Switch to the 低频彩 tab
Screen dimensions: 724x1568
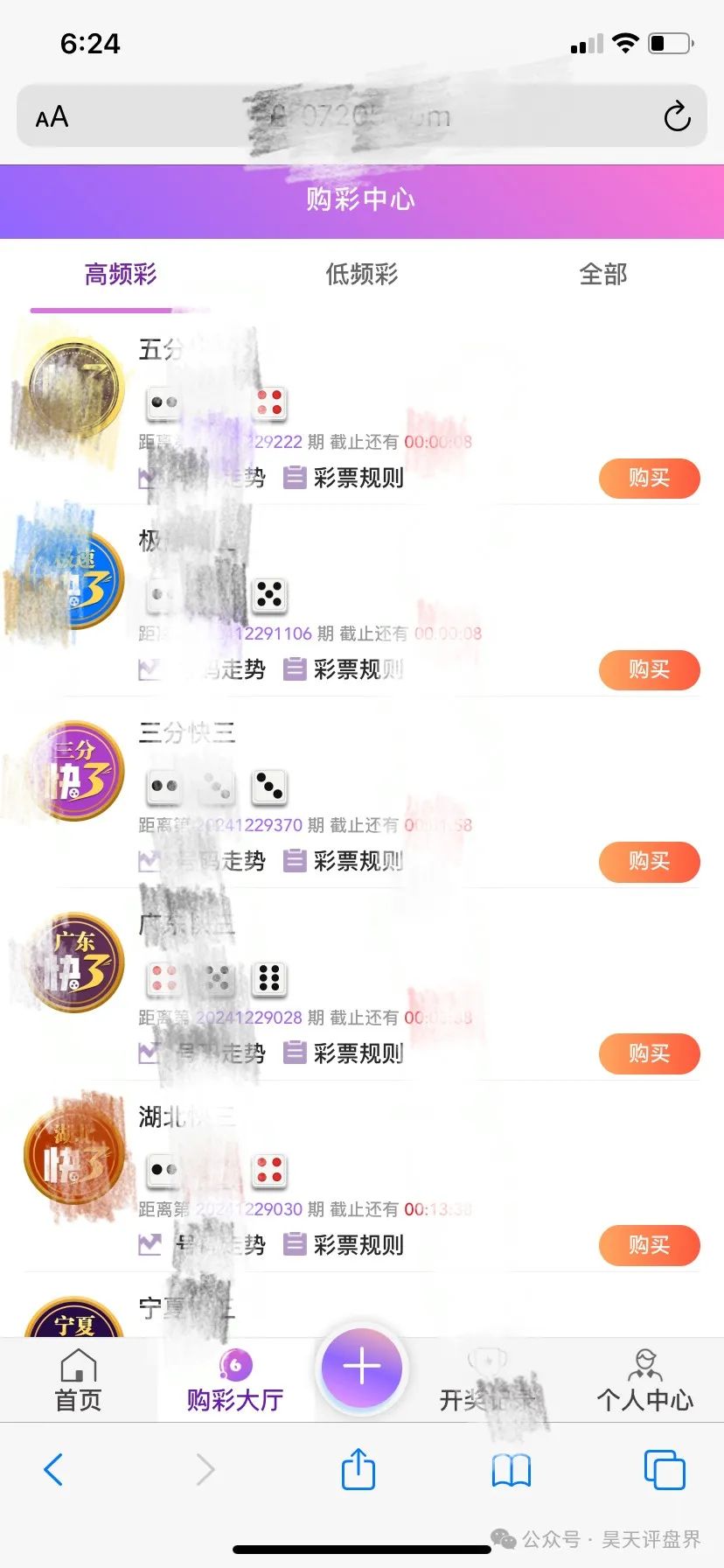(361, 275)
